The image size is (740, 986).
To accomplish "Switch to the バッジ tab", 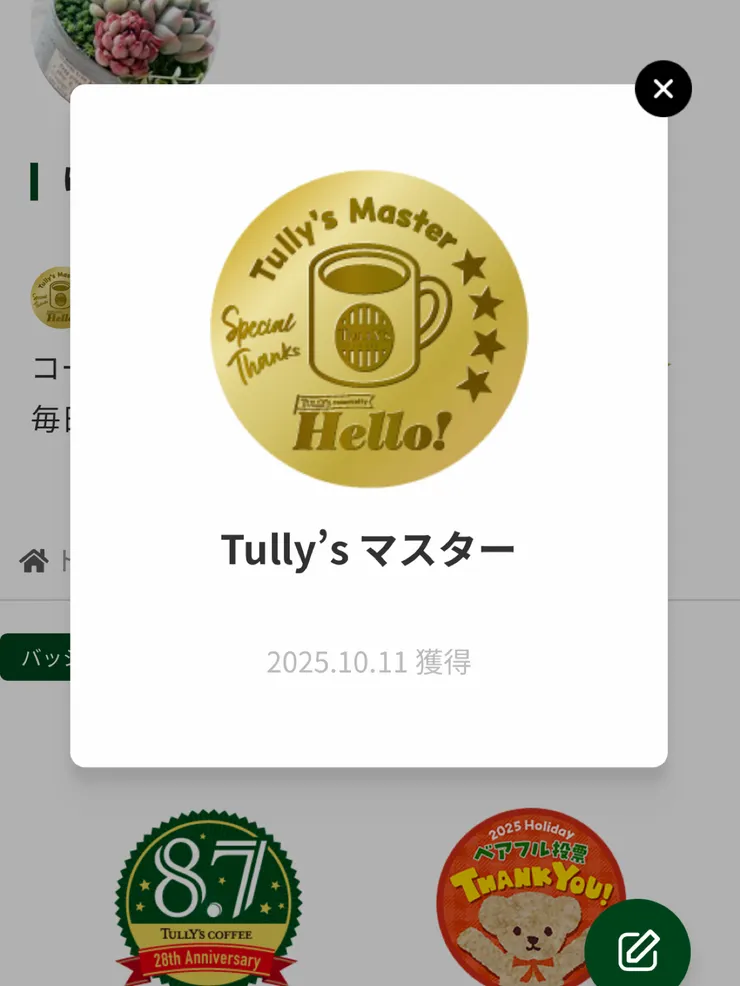I will pyautogui.click(x=37, y=657).
